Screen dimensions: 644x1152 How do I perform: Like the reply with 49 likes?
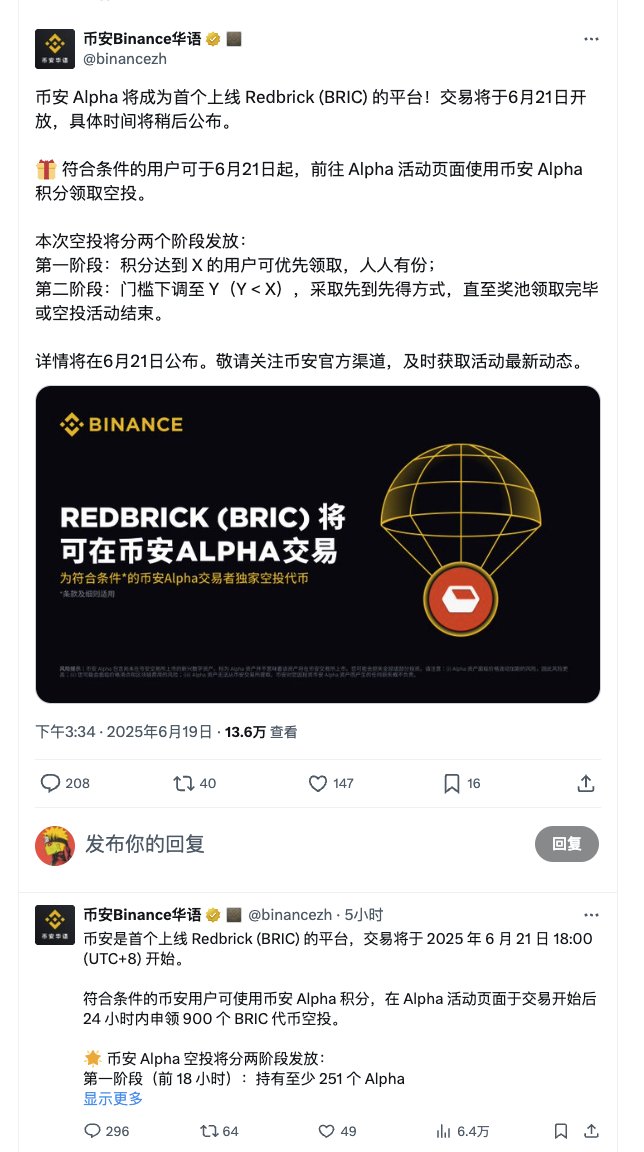[x=326, y=1131]
